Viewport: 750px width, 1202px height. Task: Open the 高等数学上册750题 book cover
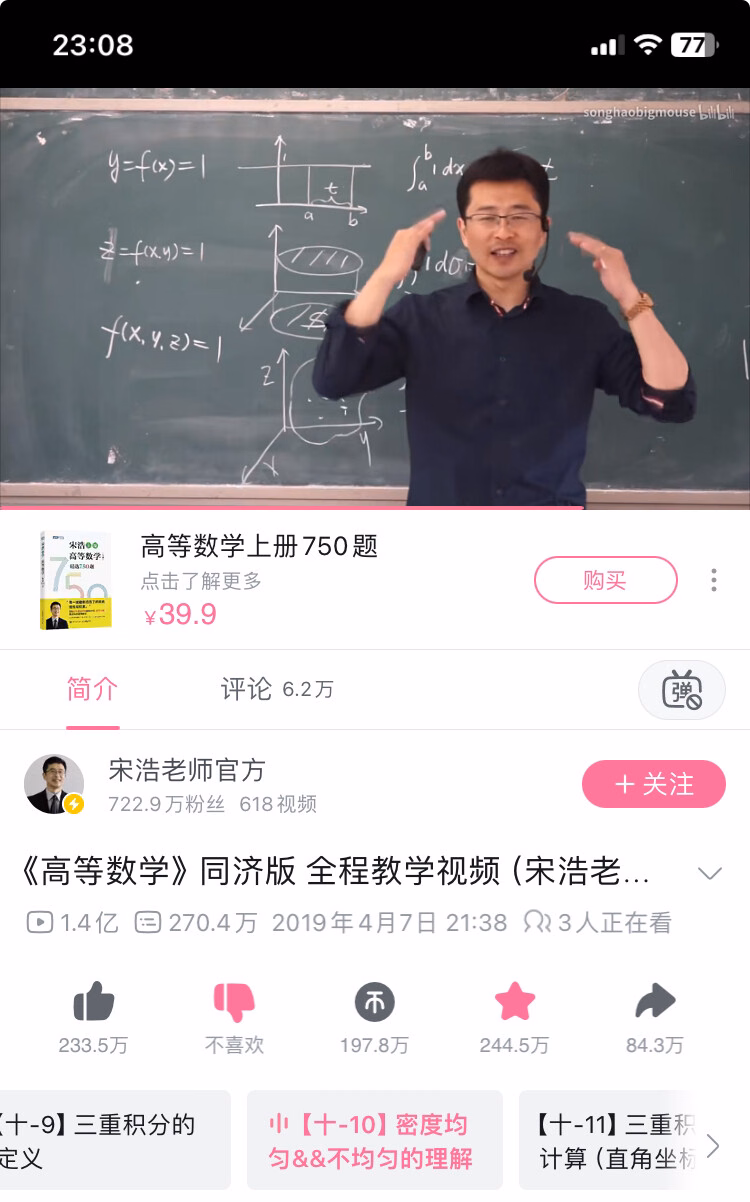click(76, 580)
